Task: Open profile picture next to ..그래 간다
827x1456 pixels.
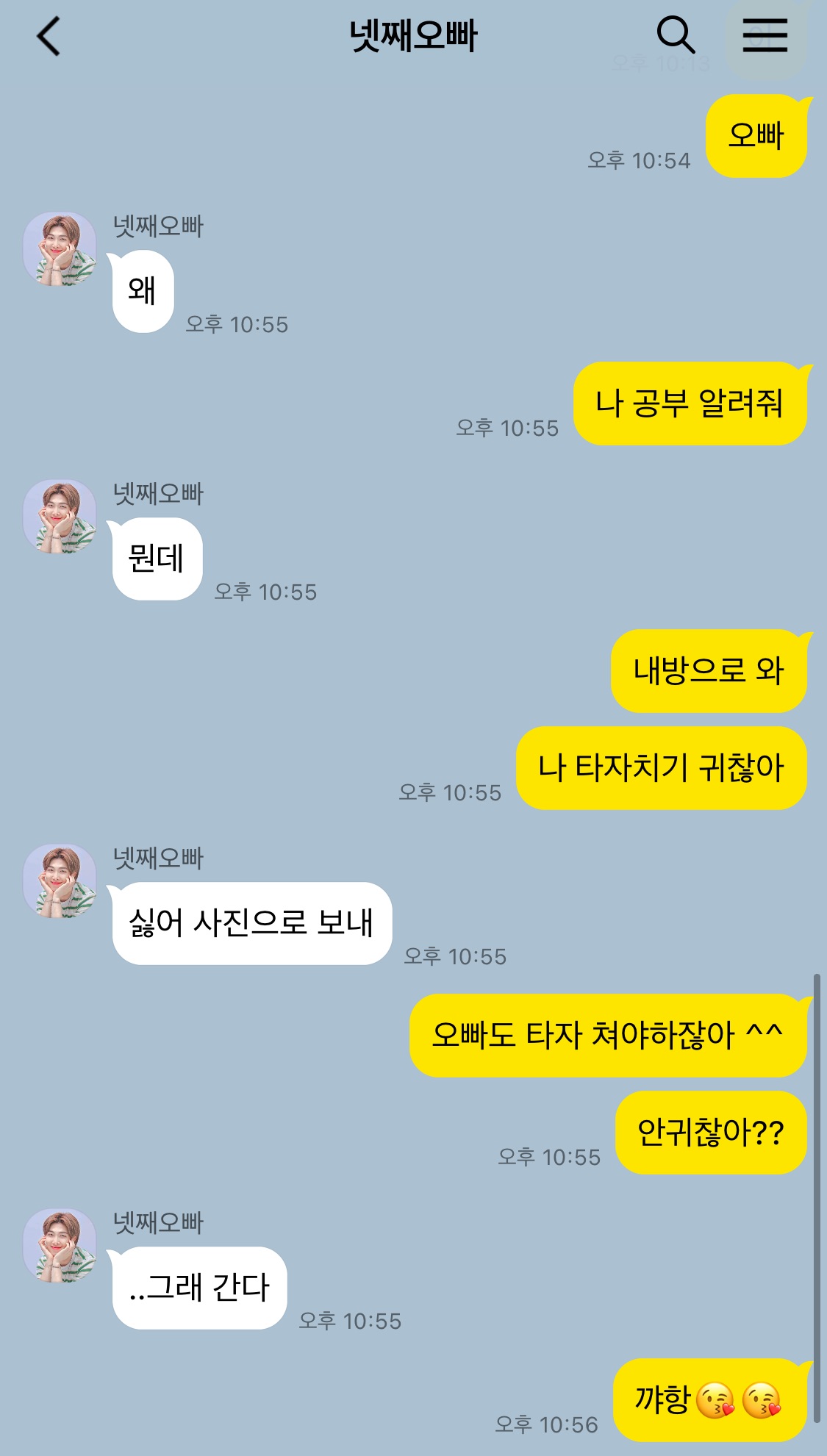Action: point(60,1245)
